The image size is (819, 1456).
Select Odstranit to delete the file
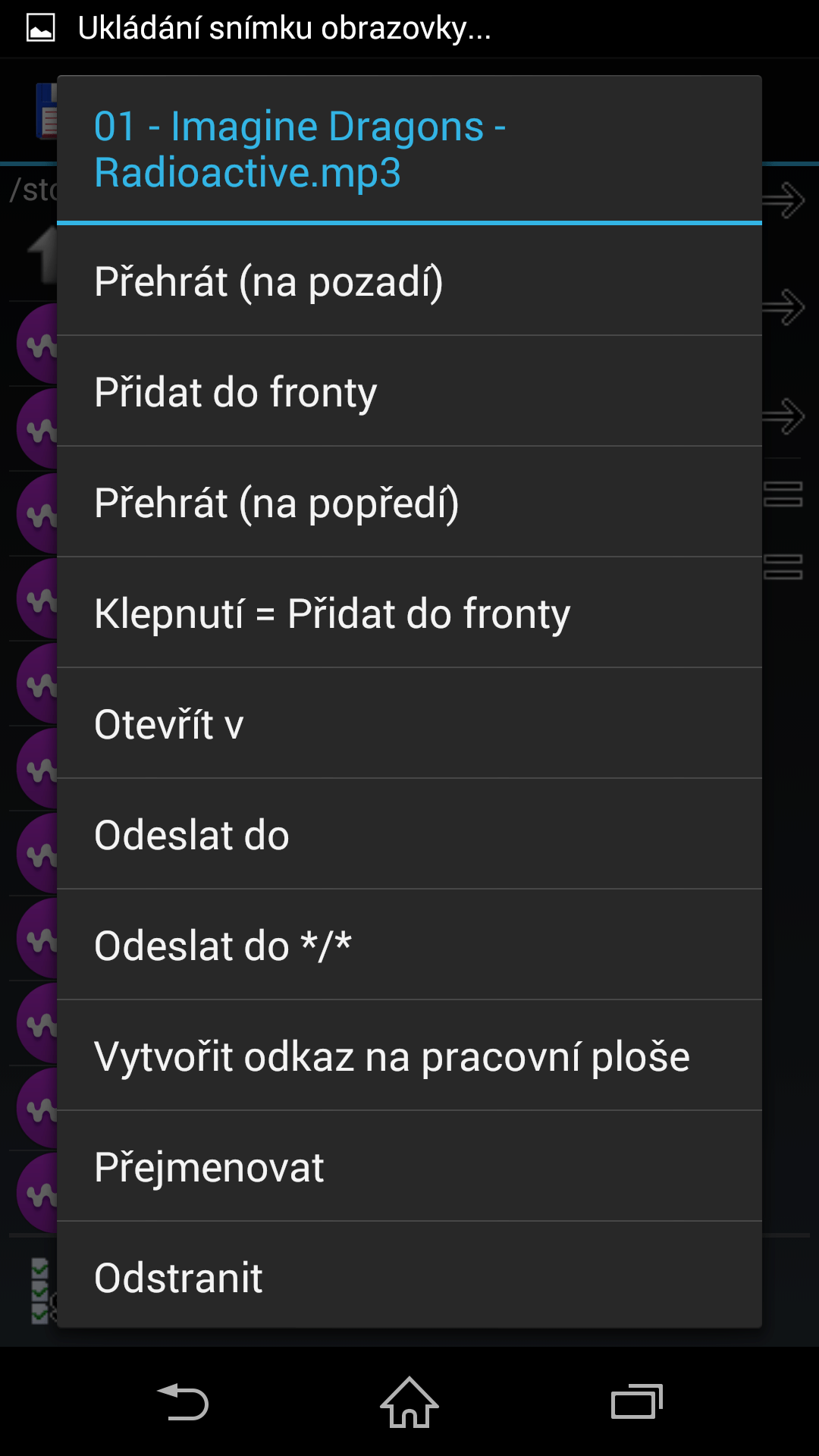pyautogui.click(x=409, y=1276)
